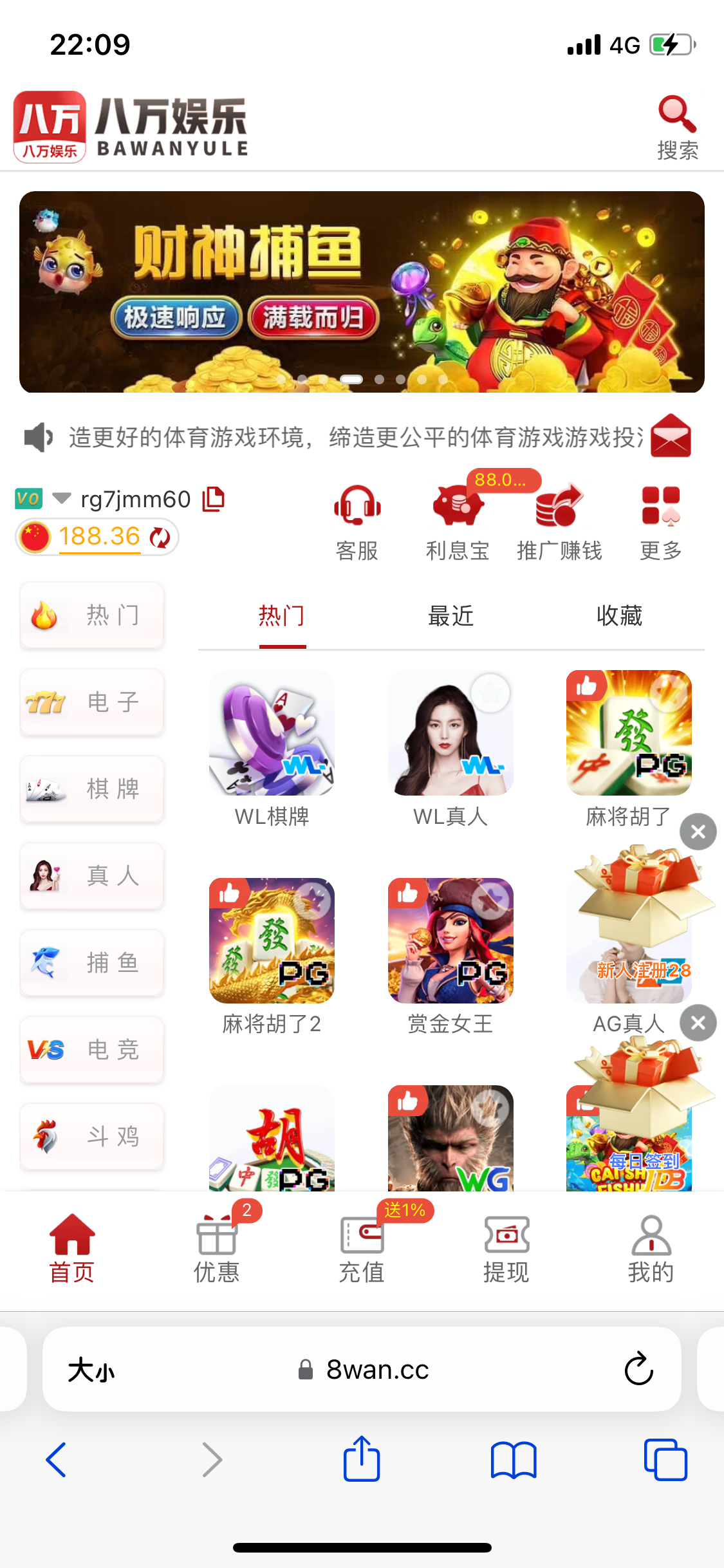Refresh the 188.36 balance
This screenshot has width=724, height=1568.
click(x=160, y=537)
